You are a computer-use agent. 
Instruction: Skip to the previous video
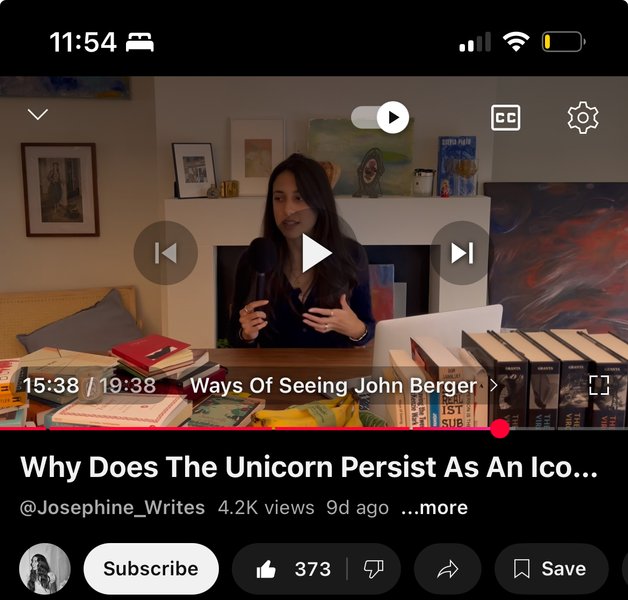click(x=165, y=253)
